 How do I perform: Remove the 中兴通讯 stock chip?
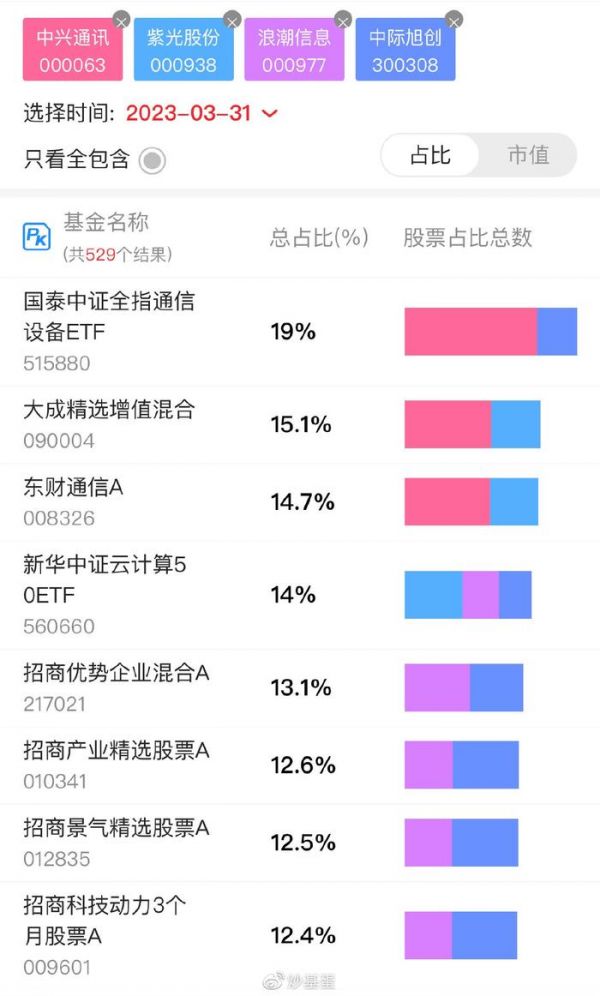click(121, 20)
